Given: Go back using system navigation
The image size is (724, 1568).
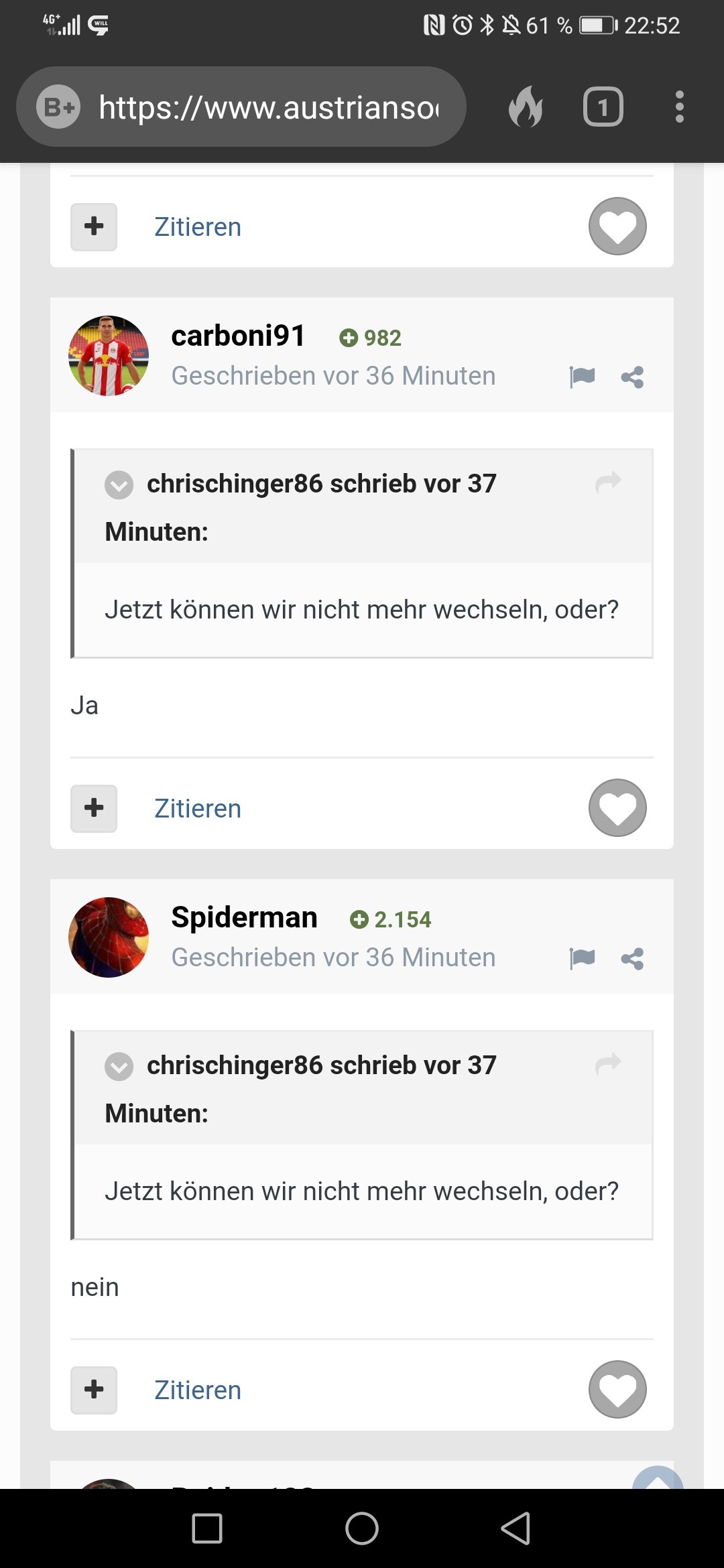Looking at the screenshot, I should pos(516,1528).
